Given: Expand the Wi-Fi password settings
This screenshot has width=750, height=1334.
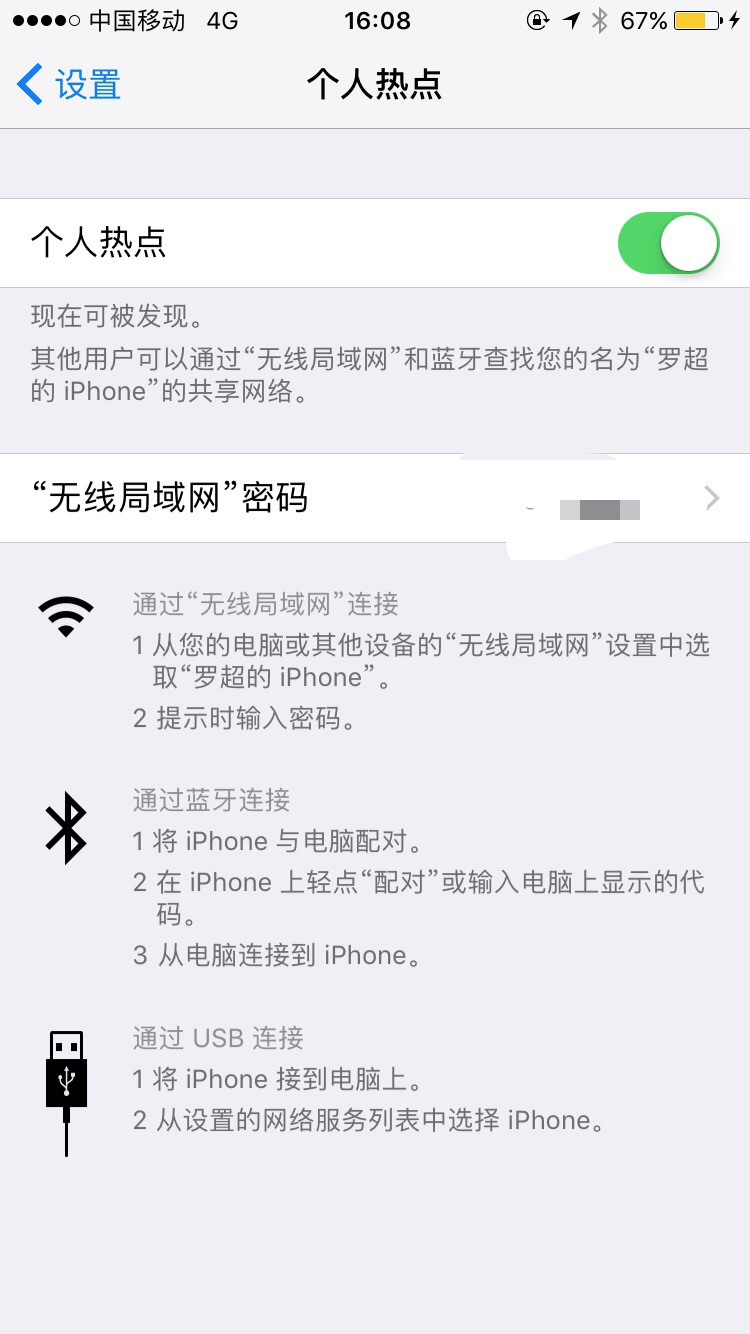Looking at the screenshot, I should (x=375, y=498).
